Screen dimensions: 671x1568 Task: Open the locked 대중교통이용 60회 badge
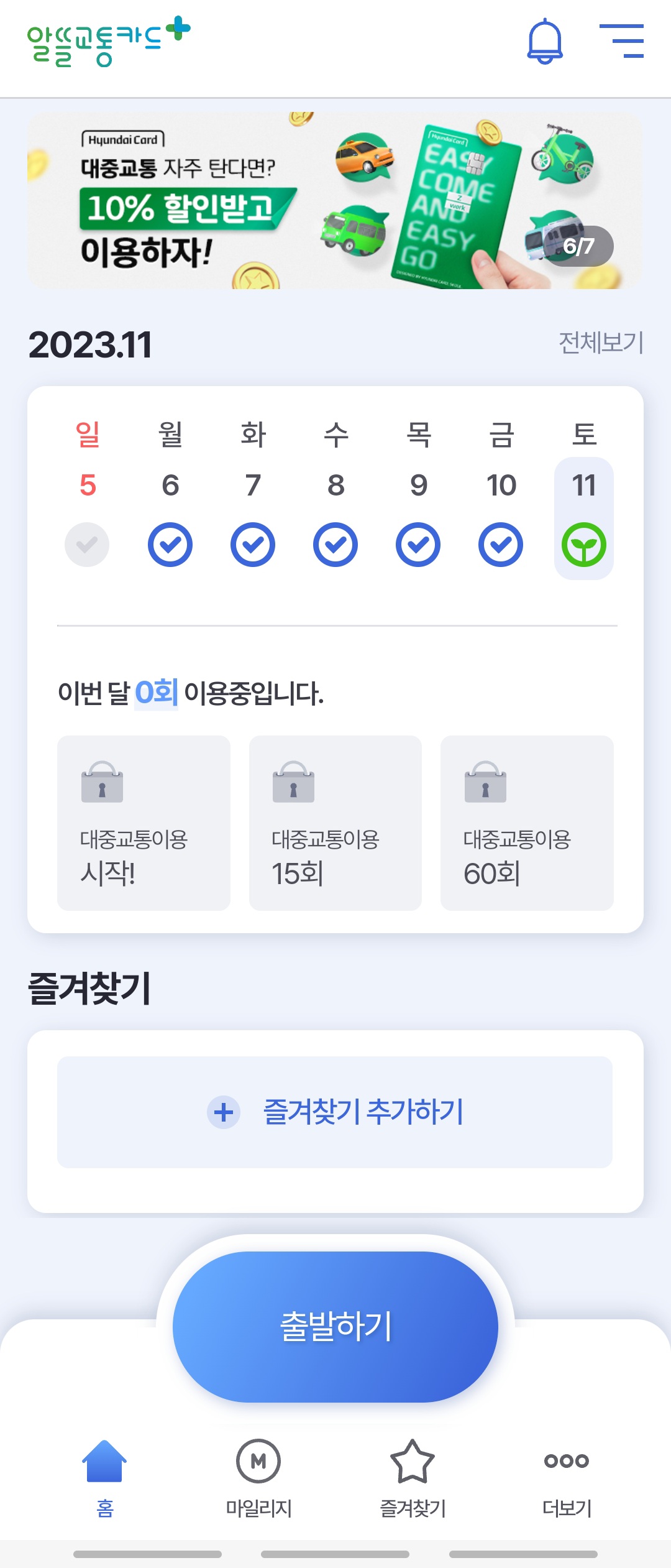(527, 823)
